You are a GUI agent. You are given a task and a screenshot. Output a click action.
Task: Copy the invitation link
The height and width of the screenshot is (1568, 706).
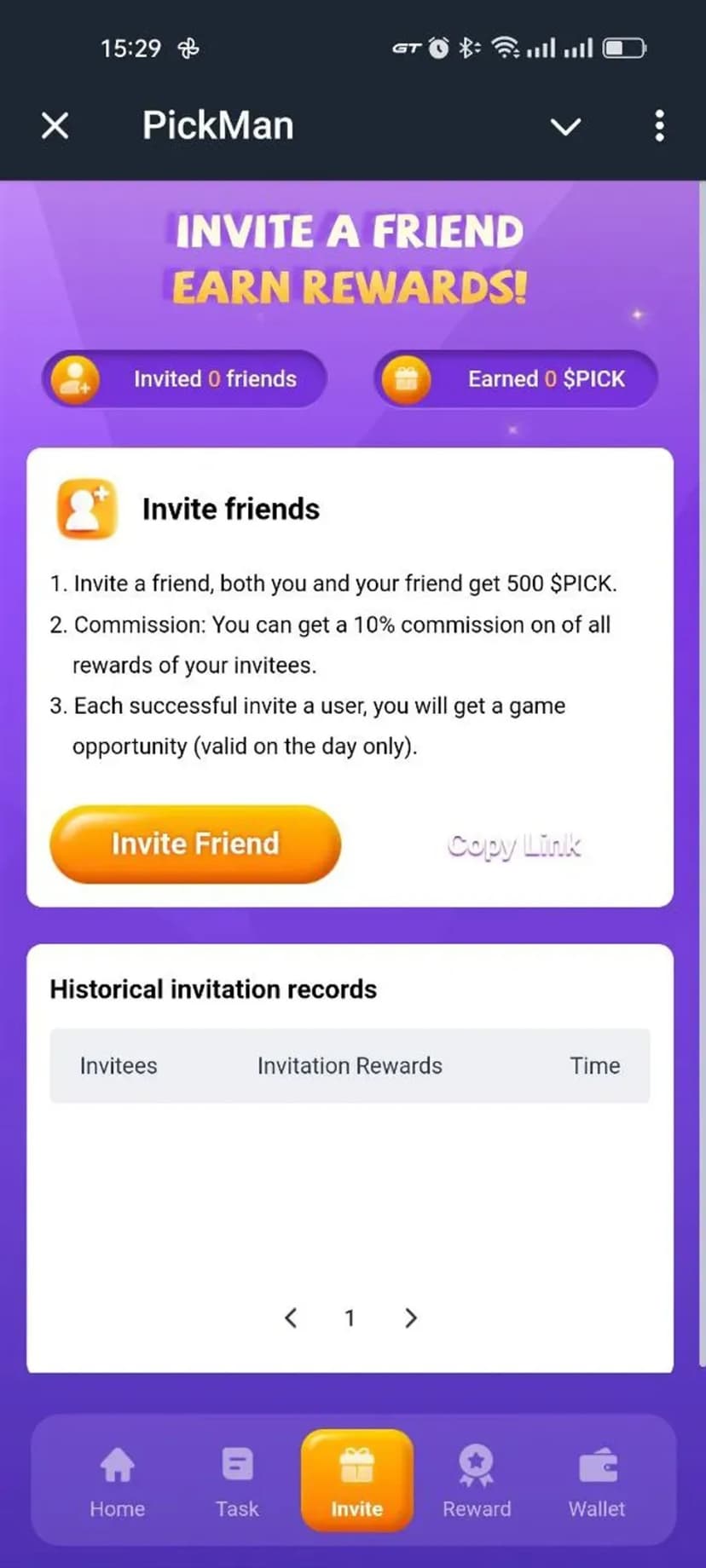[514, 845]
